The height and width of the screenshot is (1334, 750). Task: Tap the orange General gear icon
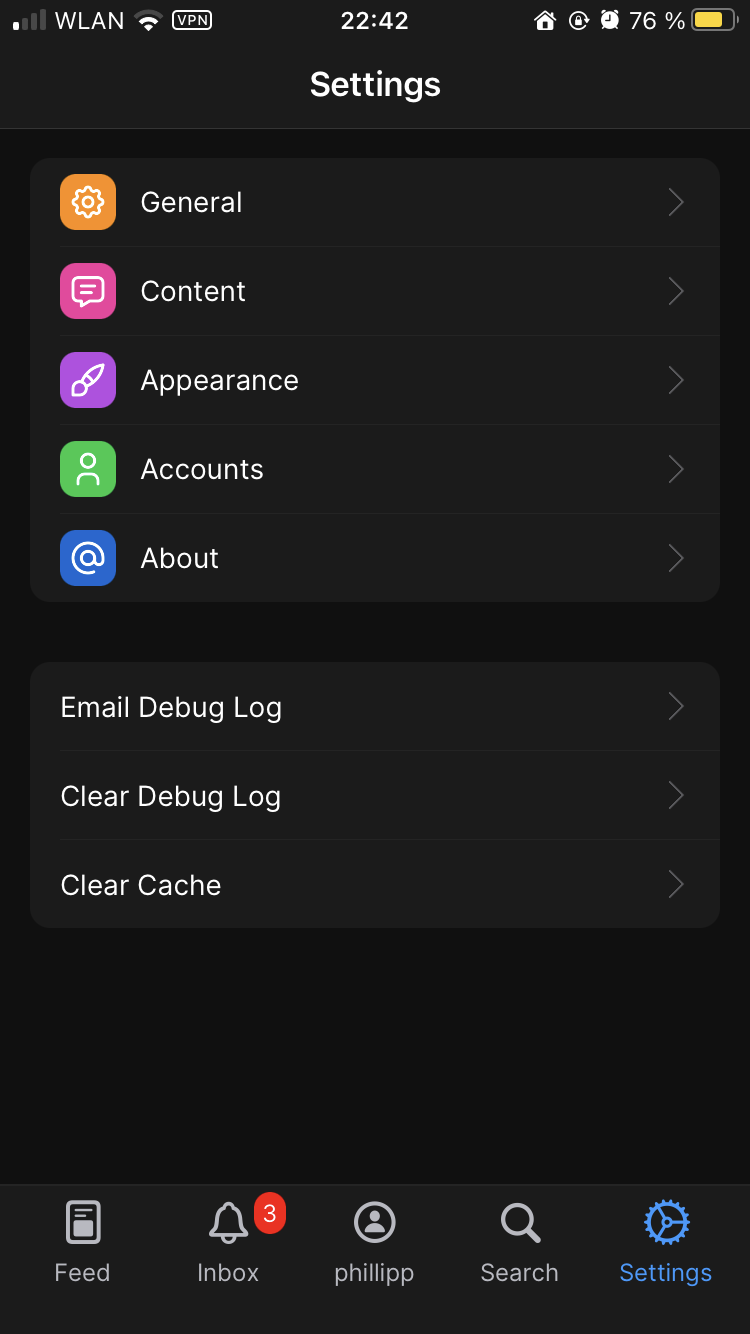point(87,202)
